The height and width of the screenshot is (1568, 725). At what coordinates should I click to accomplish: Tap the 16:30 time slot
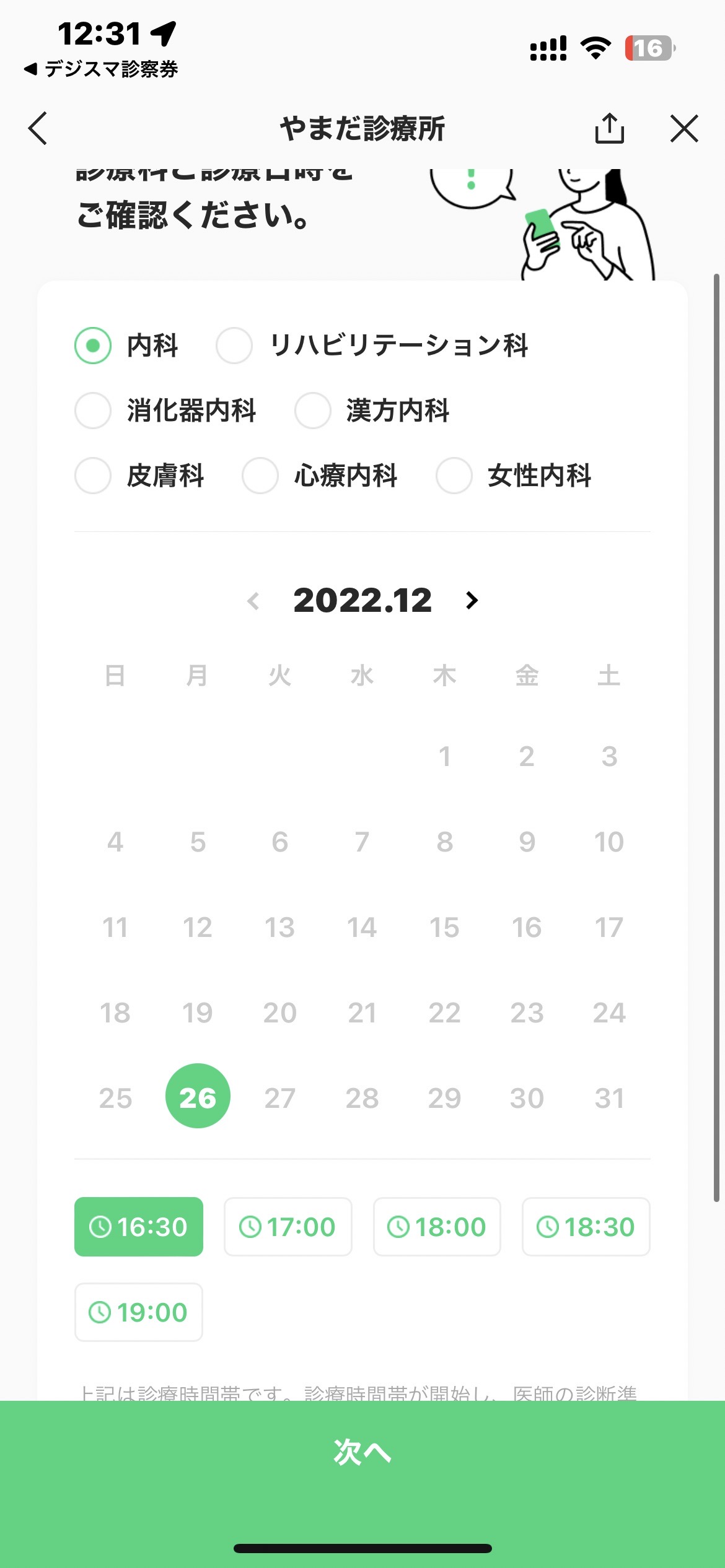139,1226
